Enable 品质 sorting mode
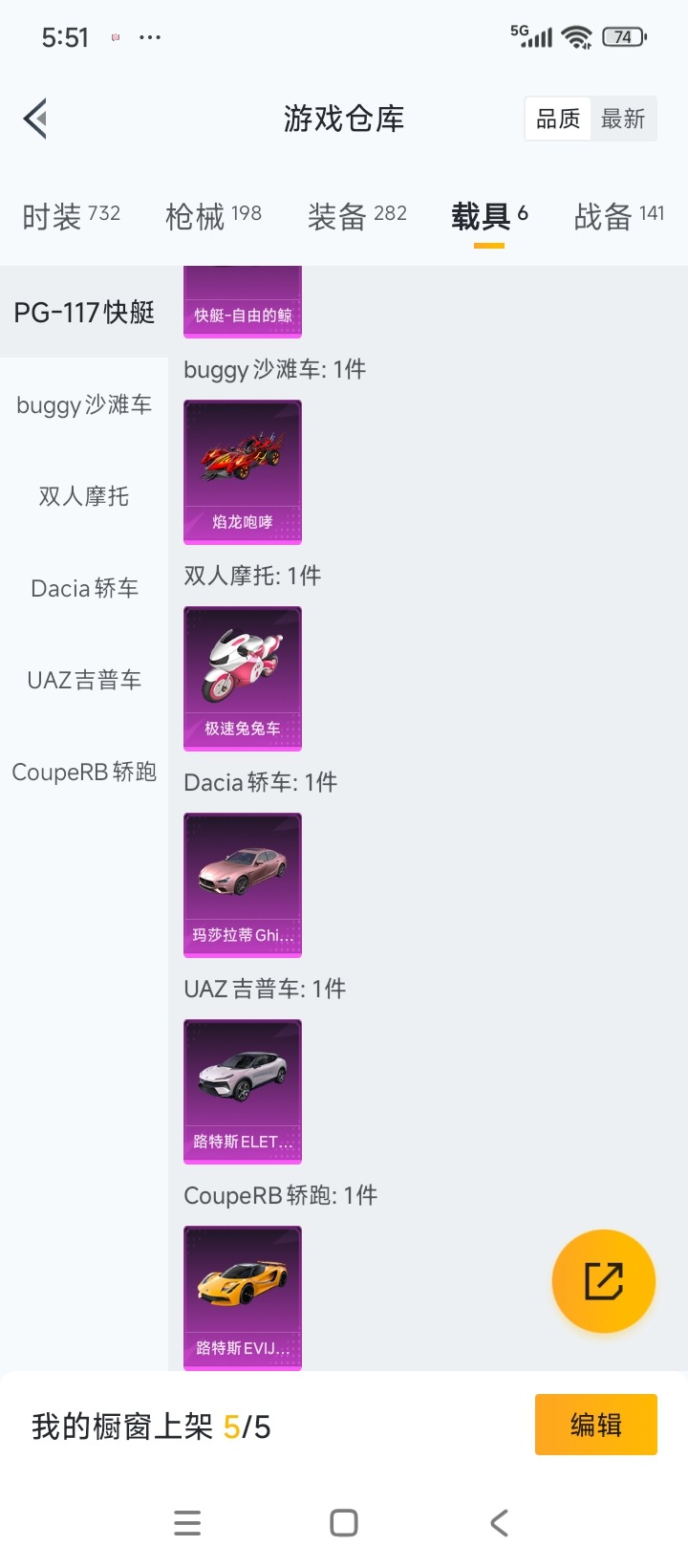 [x=557, y=118]
